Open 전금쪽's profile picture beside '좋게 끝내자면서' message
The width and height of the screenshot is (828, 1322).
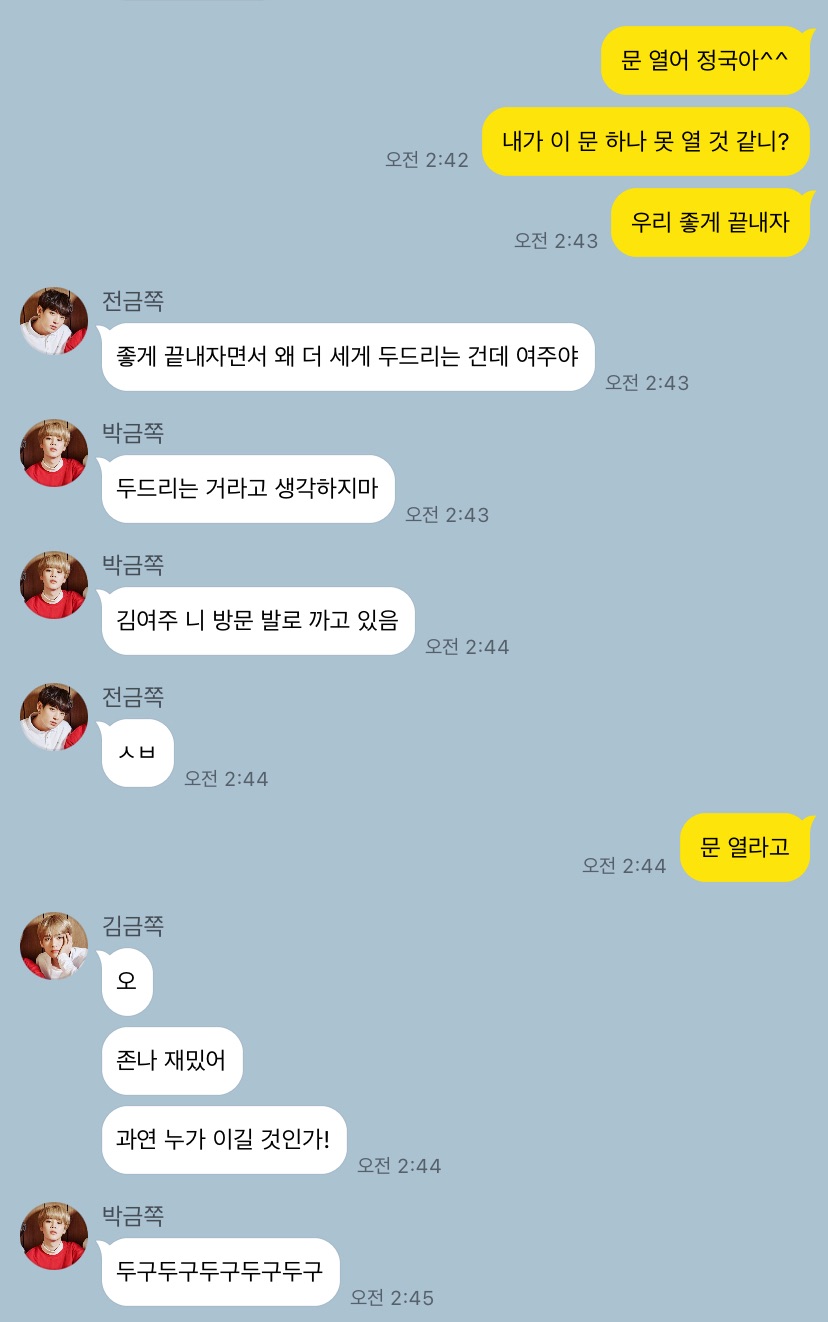tap(54, 321)
